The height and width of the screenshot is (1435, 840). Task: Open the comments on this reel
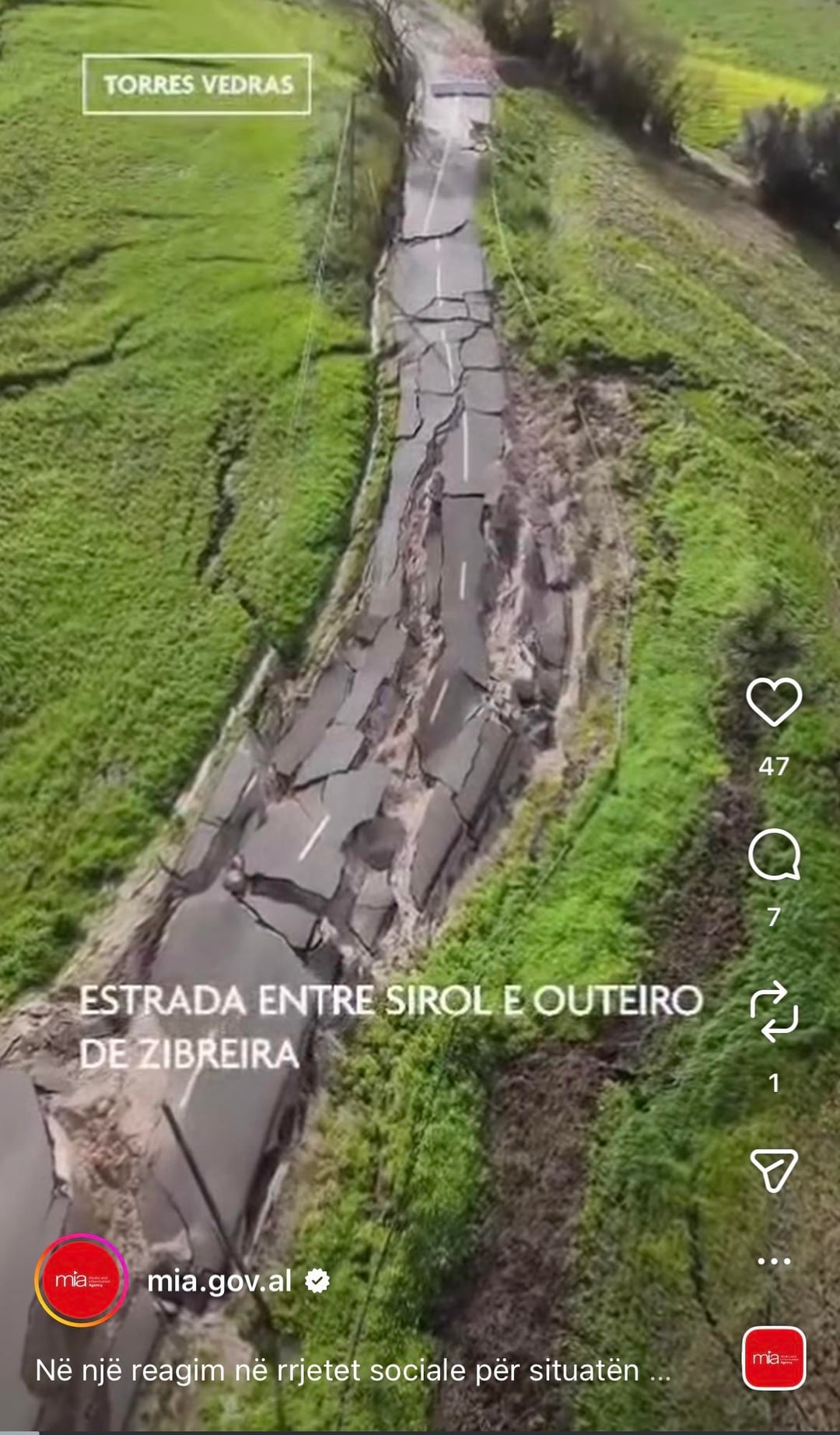tap(774, 854)
